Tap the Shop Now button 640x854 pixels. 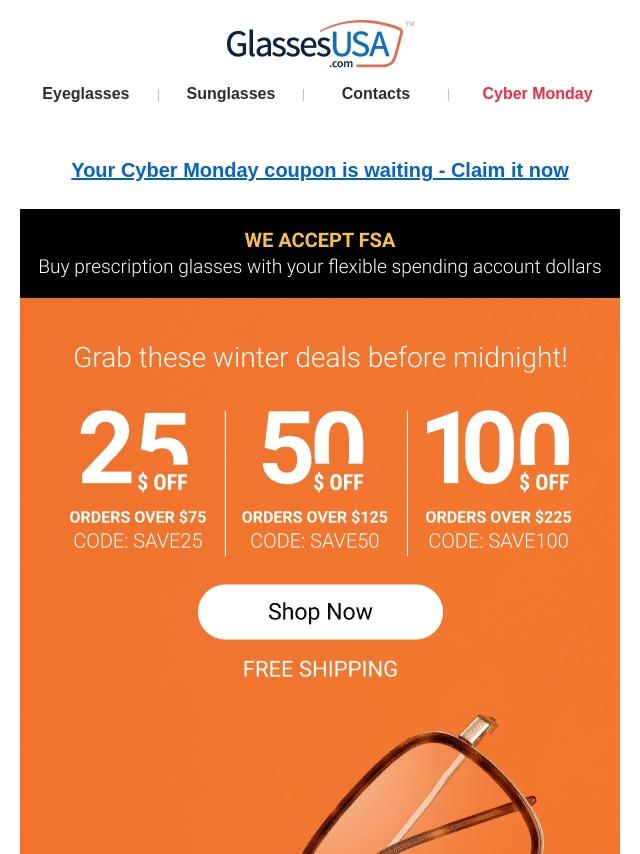pos(320,612)
